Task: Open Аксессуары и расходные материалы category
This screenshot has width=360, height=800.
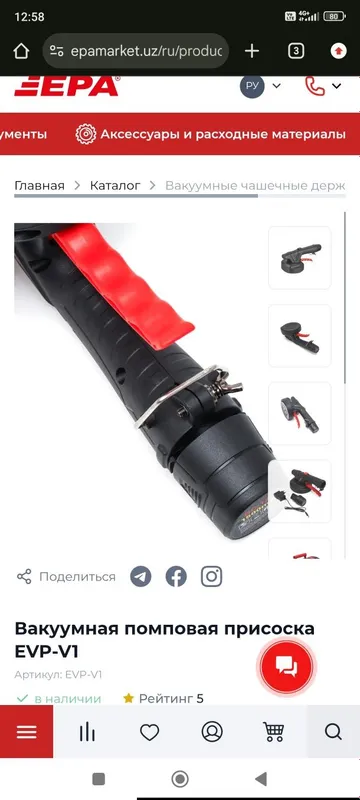Action: pos(211,134)
